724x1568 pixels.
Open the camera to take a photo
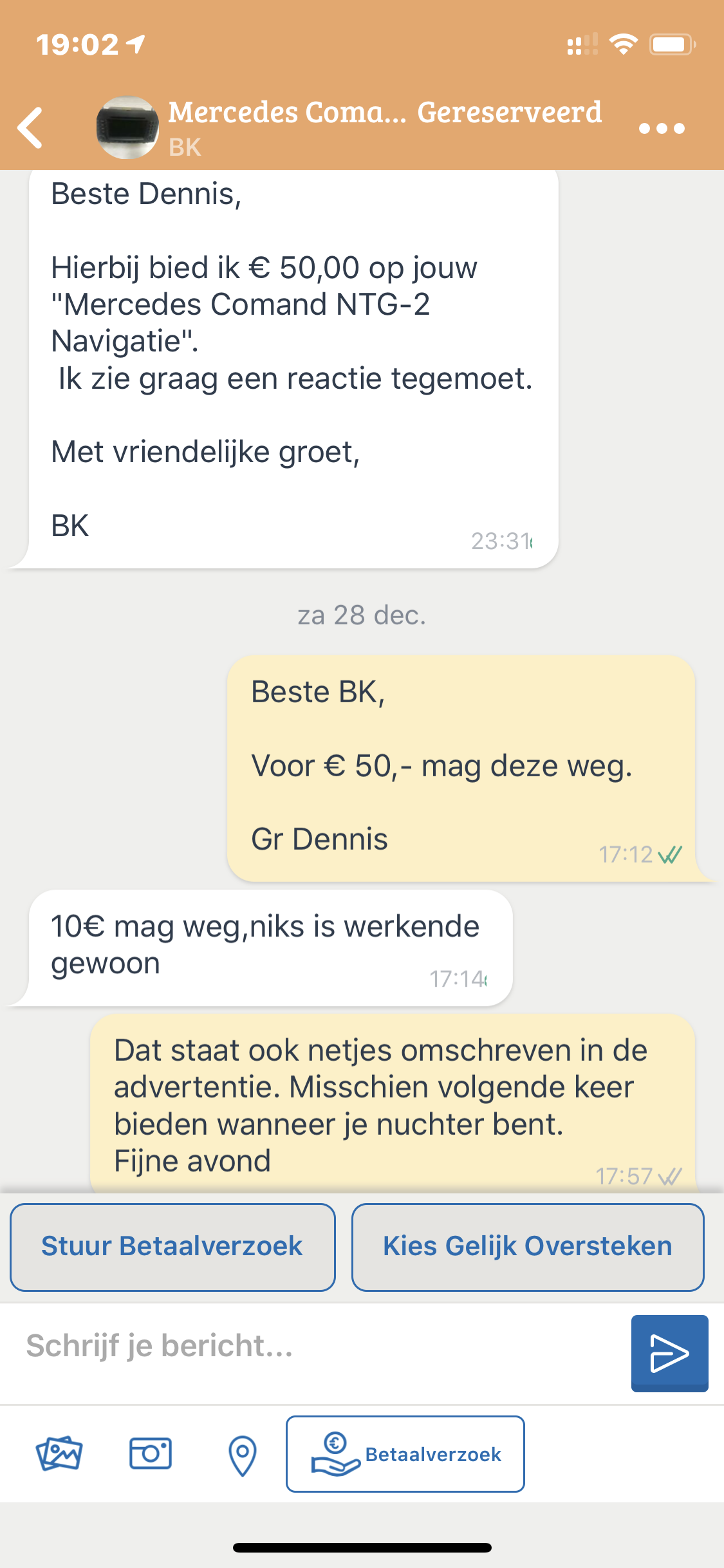point(151,1453)
